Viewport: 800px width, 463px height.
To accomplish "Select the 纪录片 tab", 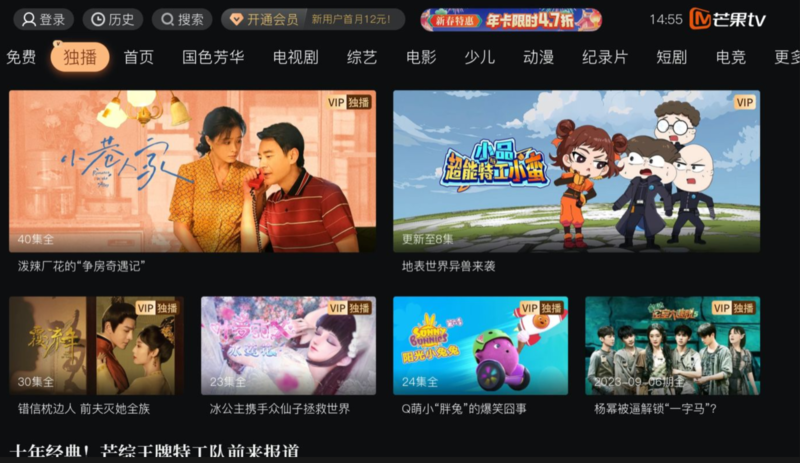I will pos(606,57).
